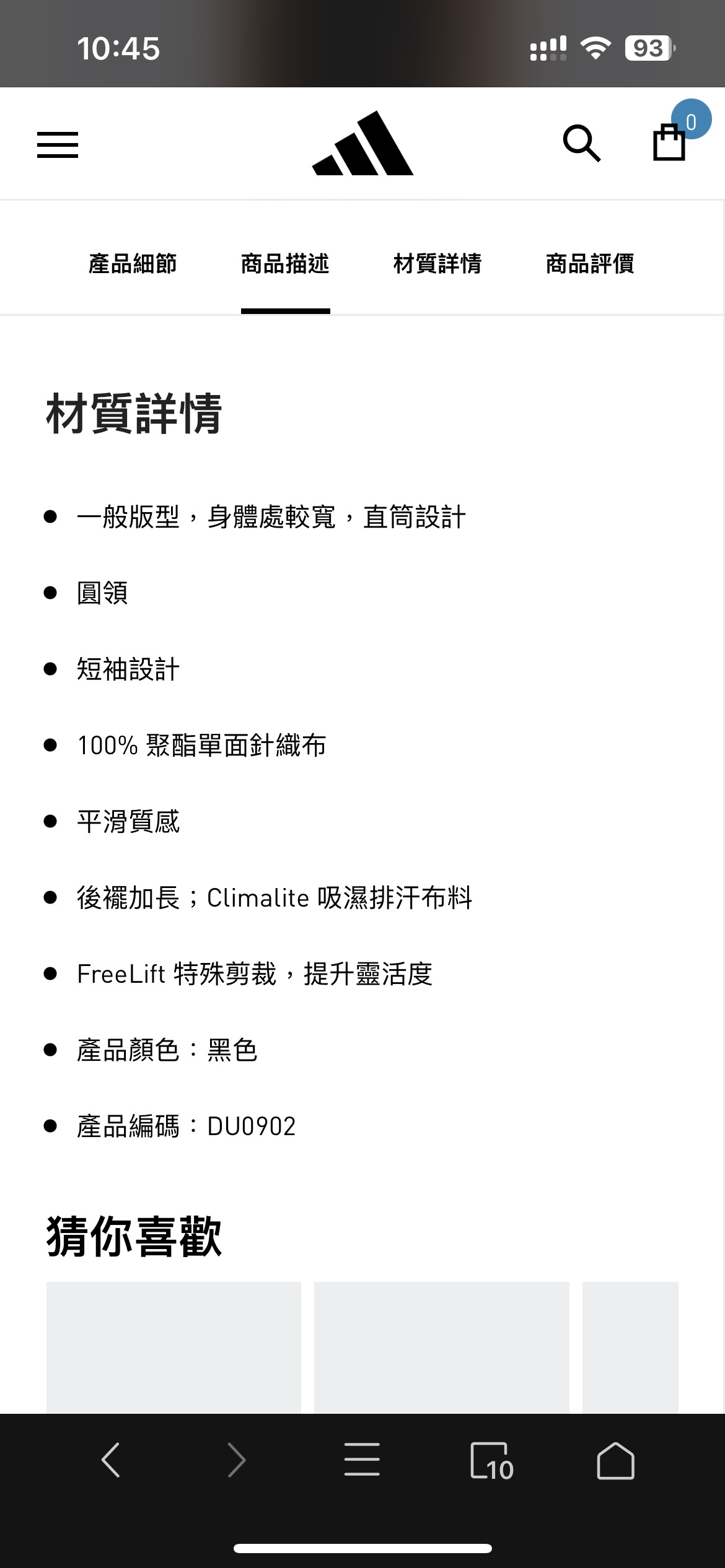Go forward using the browser forward arrow

pos(236,1458)
